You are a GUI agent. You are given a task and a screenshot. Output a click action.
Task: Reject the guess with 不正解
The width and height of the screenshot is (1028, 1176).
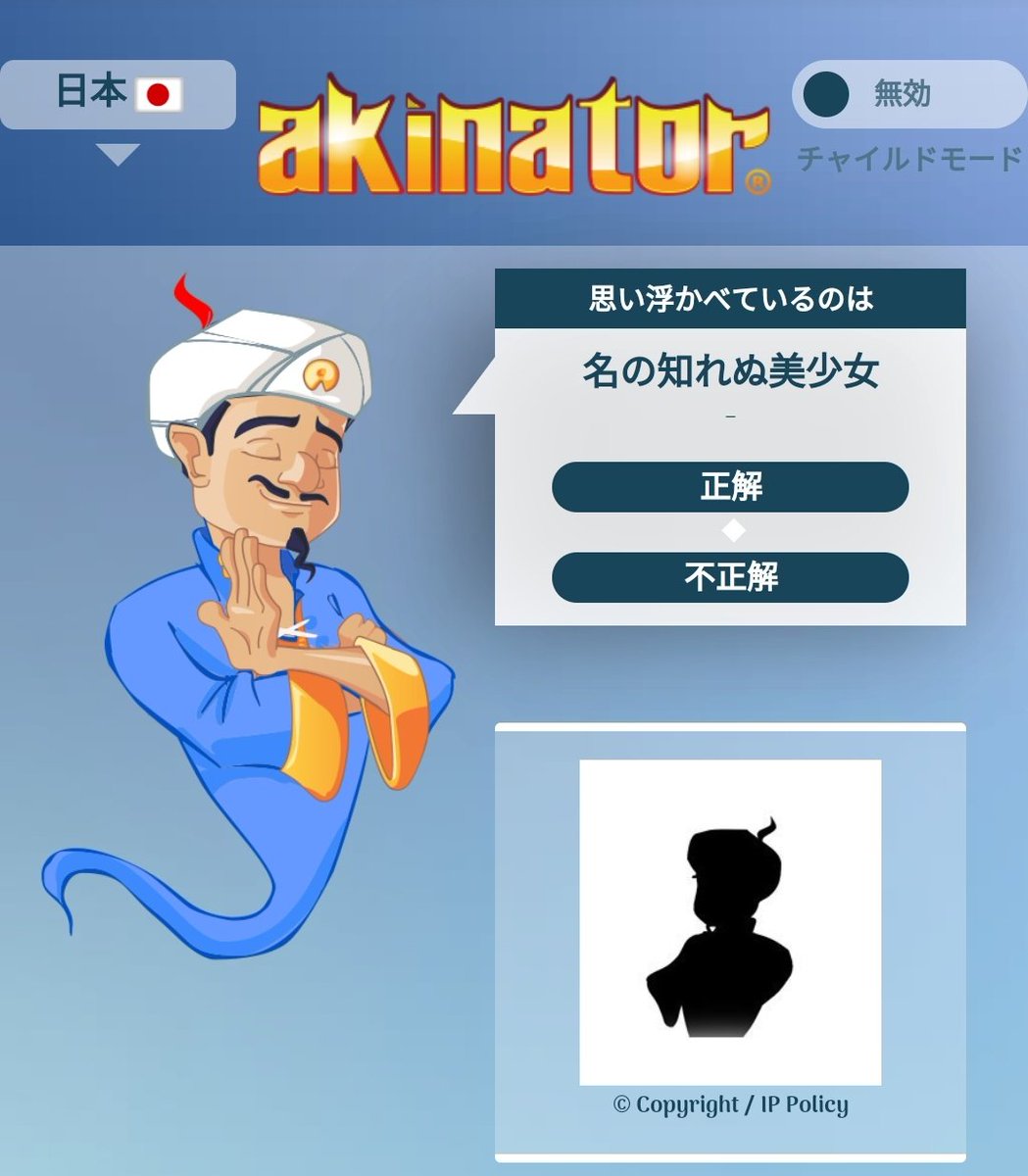[730, 577]
